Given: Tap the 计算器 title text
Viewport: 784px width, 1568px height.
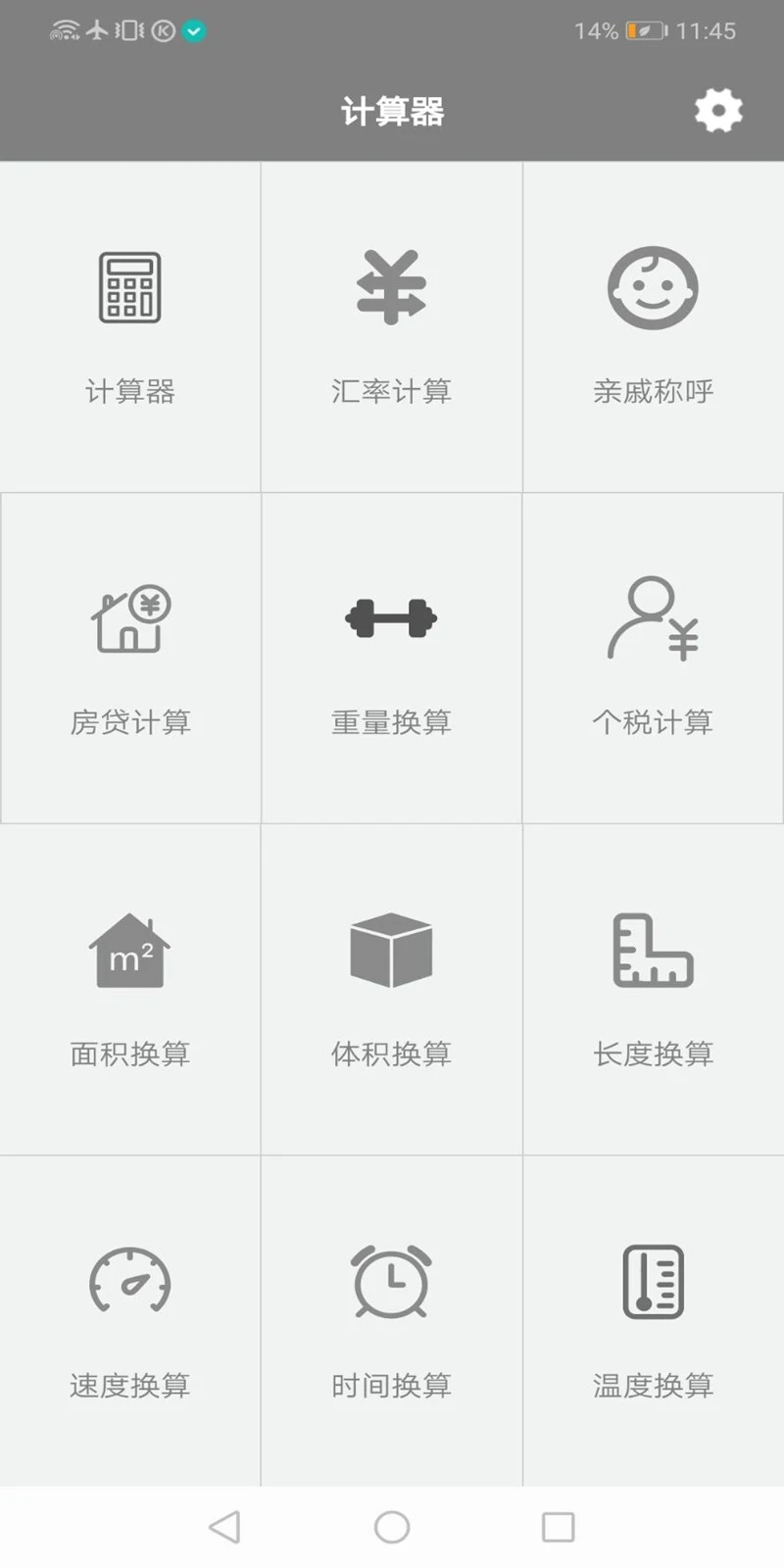Looking at the screenshot, I should (391, 111).
